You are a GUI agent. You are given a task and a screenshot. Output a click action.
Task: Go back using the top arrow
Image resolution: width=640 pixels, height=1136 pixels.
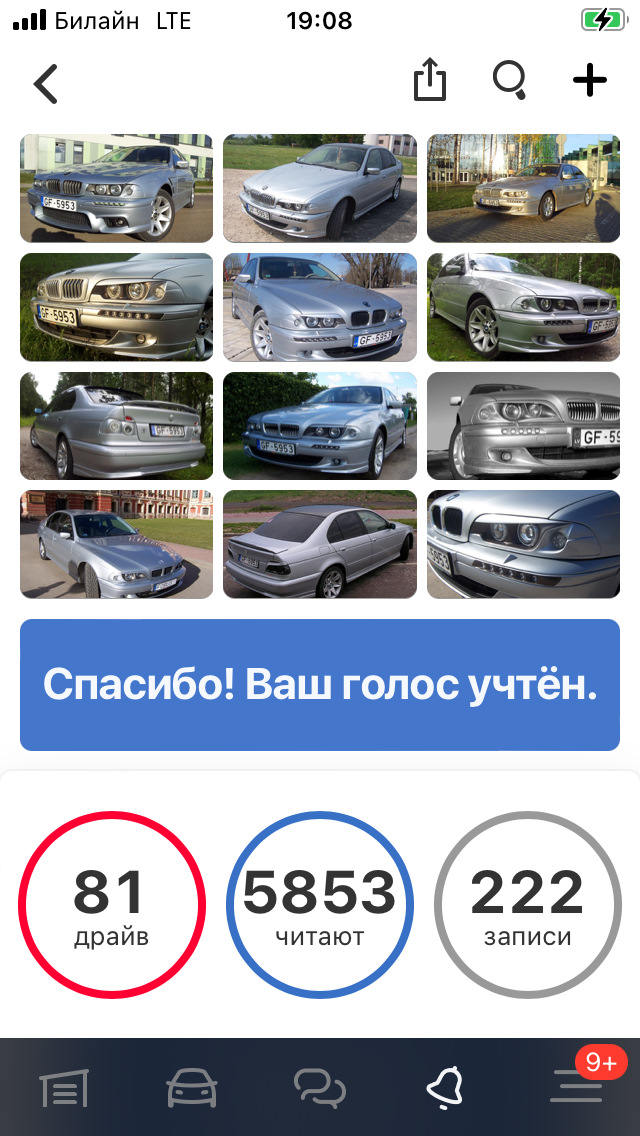point(46,84)
